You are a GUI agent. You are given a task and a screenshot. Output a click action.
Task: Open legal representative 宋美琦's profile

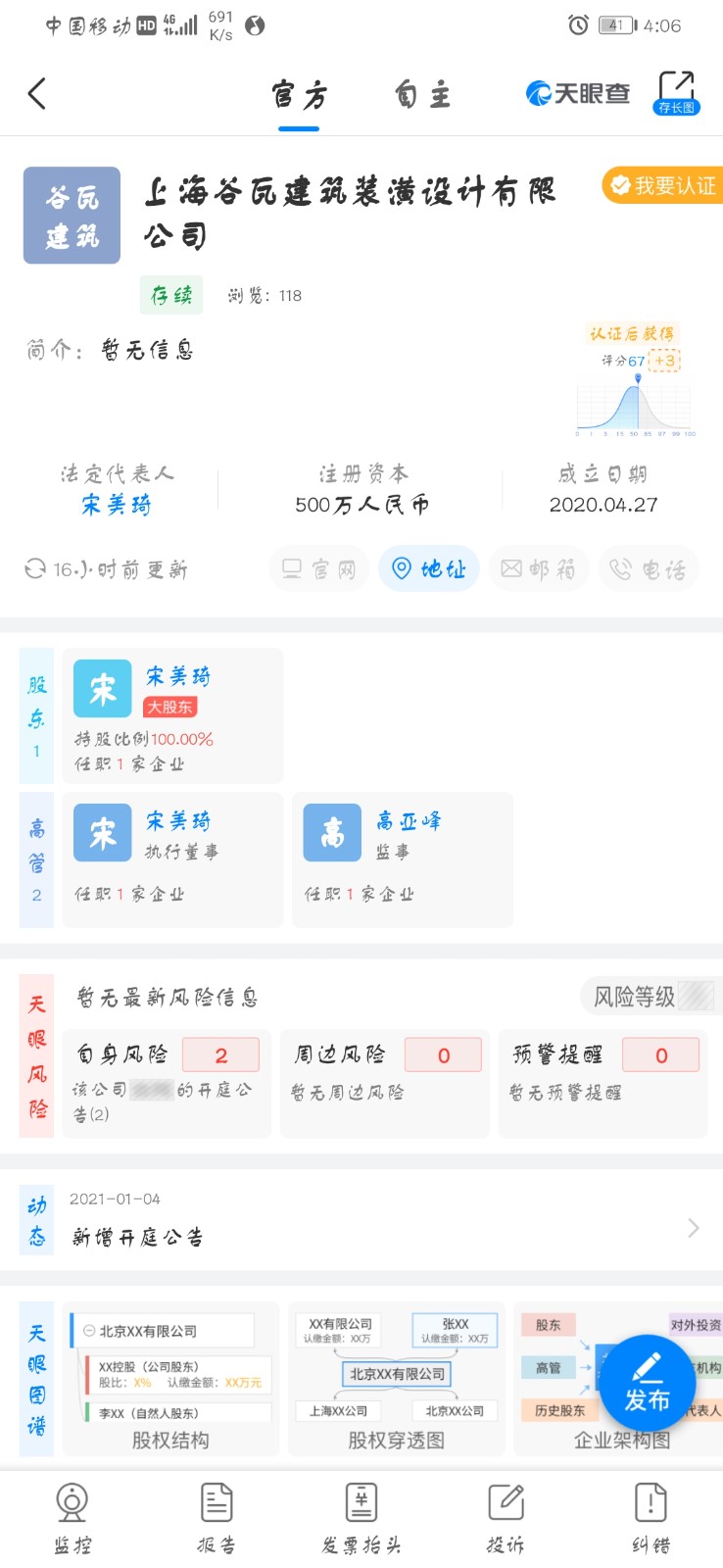pos(117,505)
